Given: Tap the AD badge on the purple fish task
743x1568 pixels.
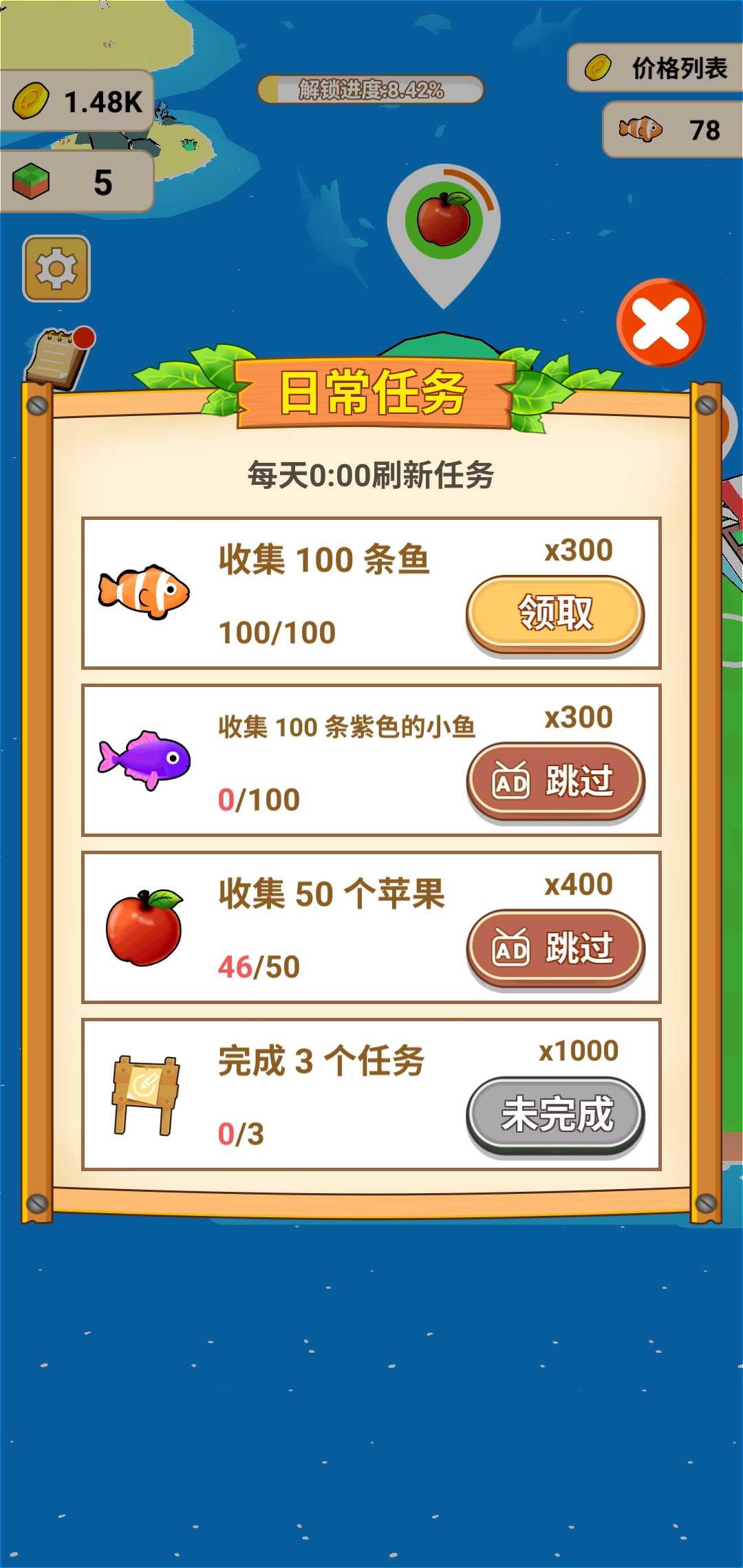Looking at the screenshot, I should tap(513, 781).
